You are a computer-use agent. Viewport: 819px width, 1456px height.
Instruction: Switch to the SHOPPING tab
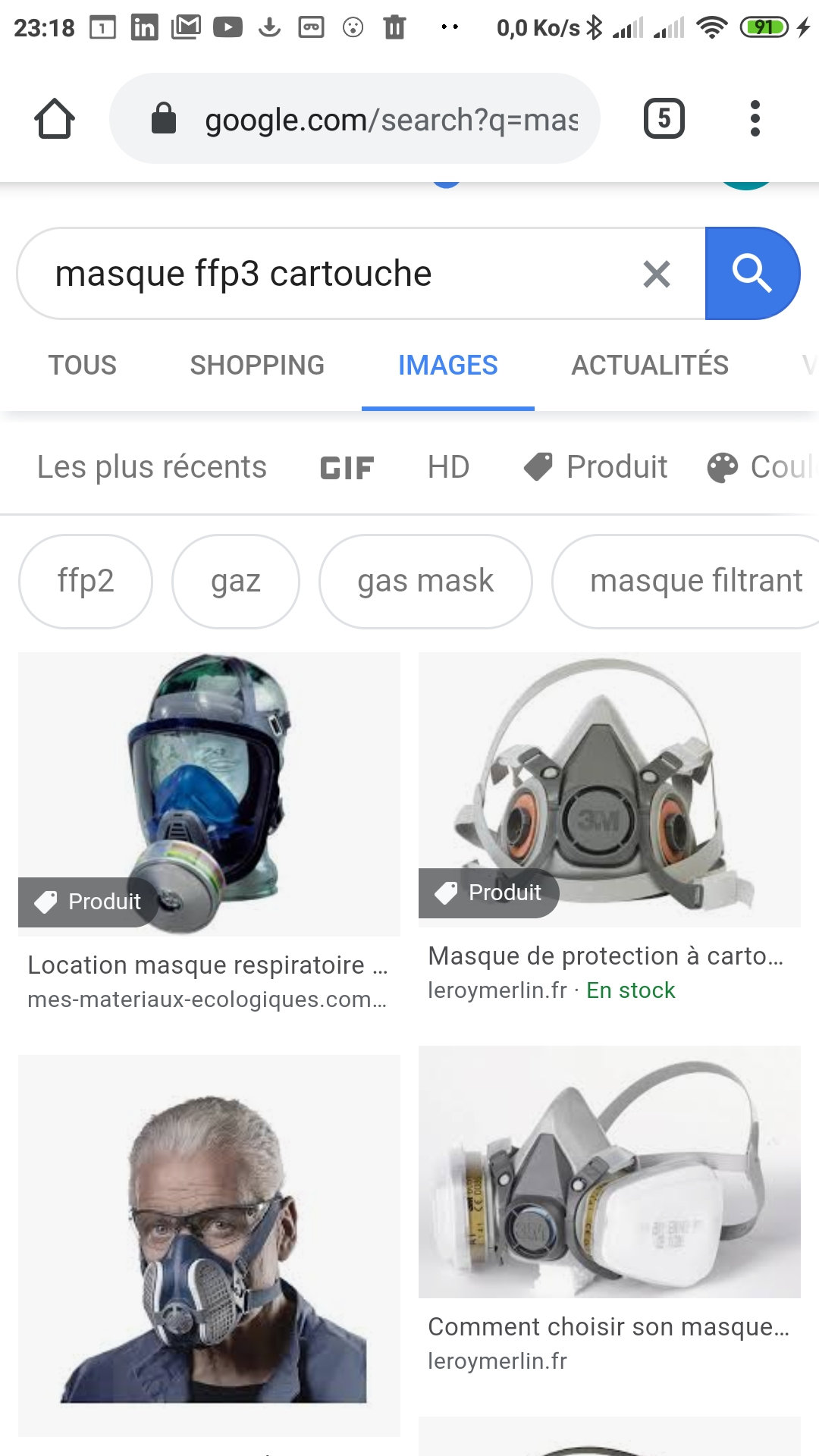point(257,365)
